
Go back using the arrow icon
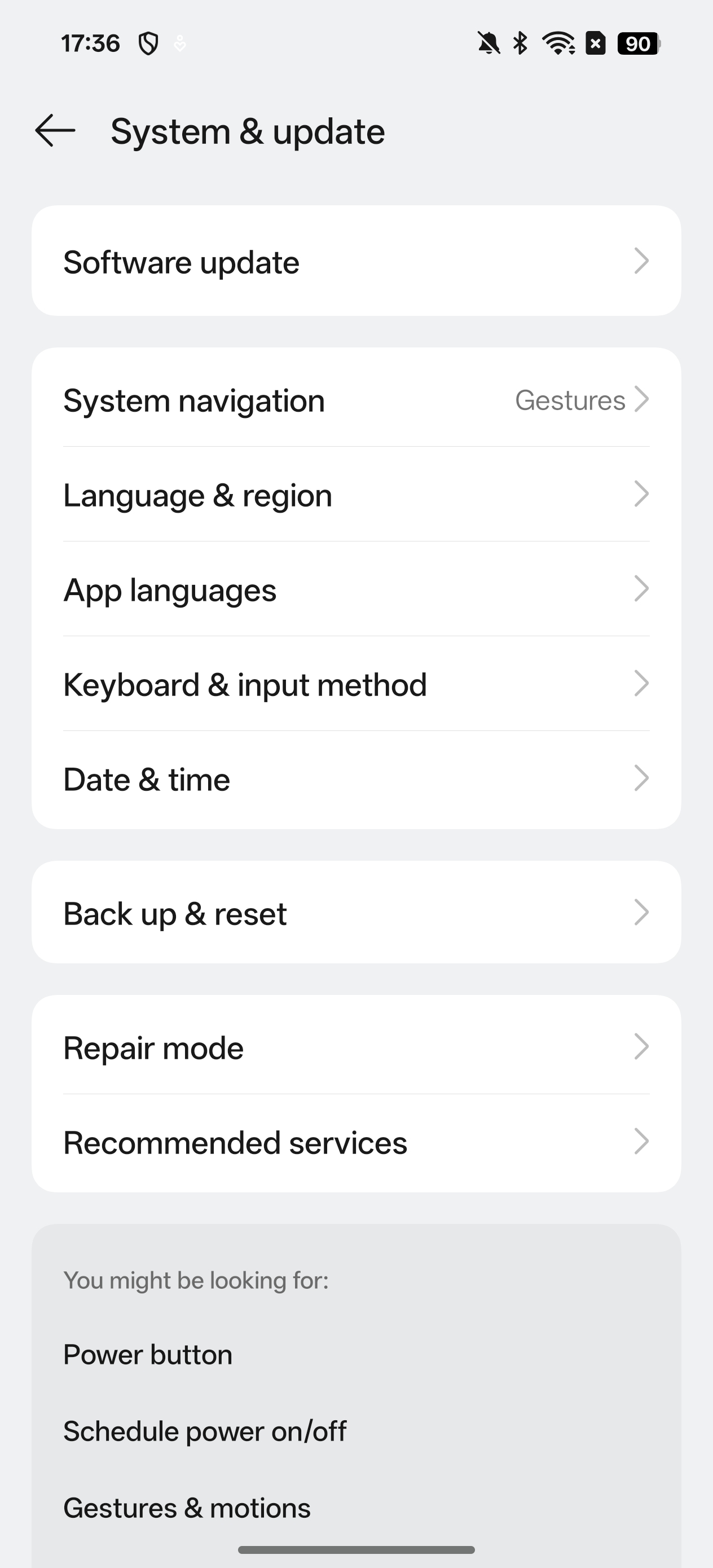coord(55,130)
